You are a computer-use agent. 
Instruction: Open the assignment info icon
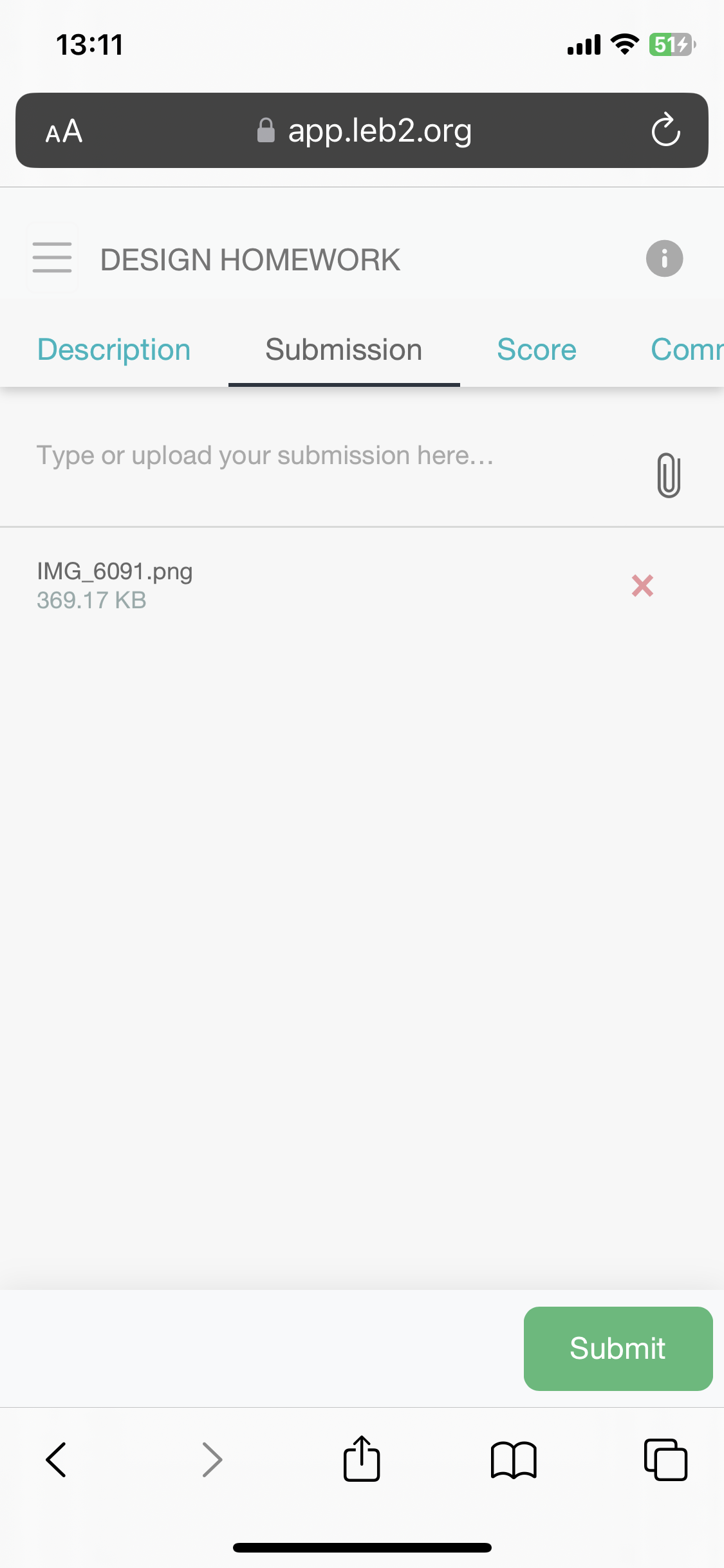(664, 259)
